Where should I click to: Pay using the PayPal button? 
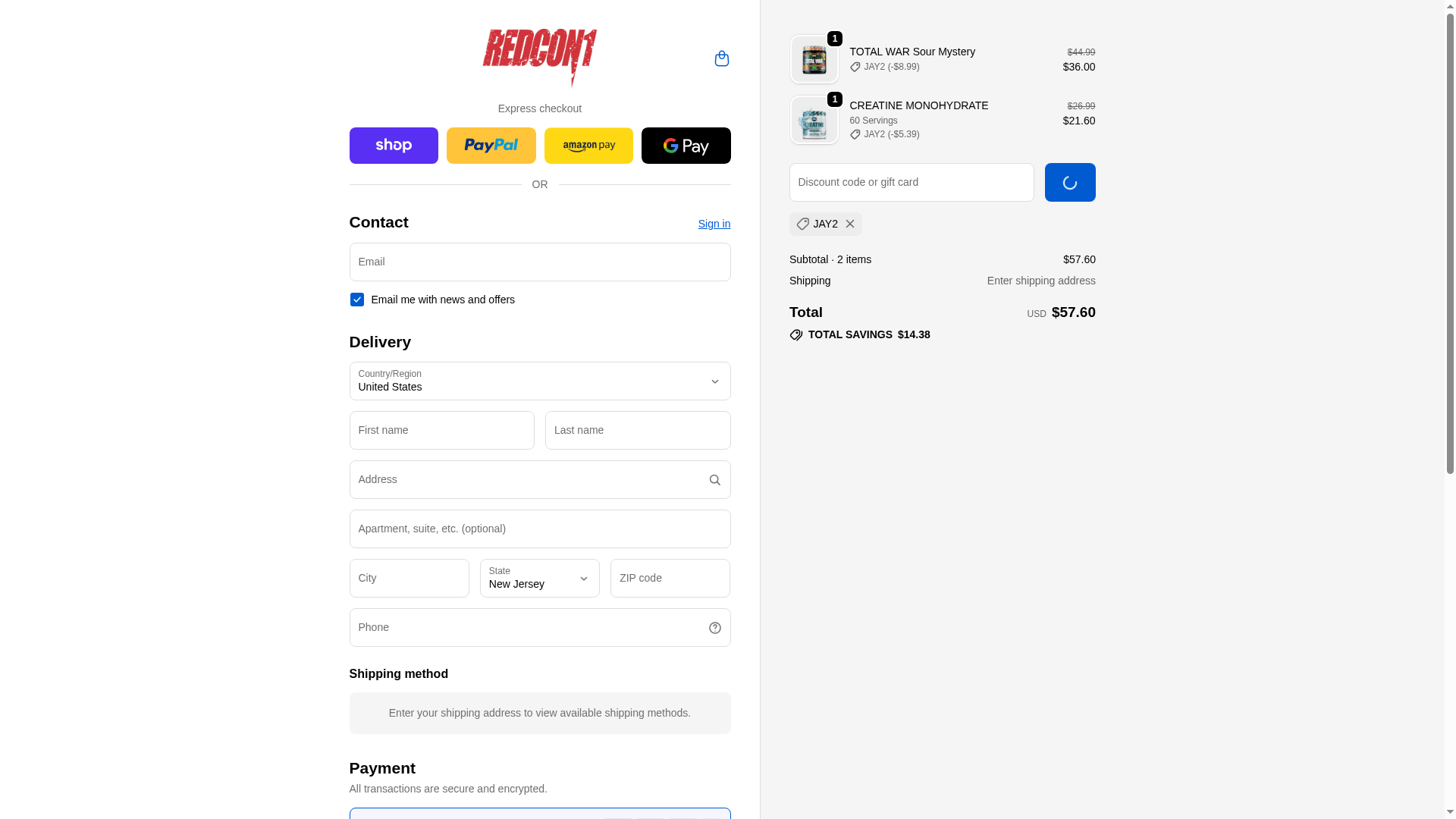pos(491,146)
